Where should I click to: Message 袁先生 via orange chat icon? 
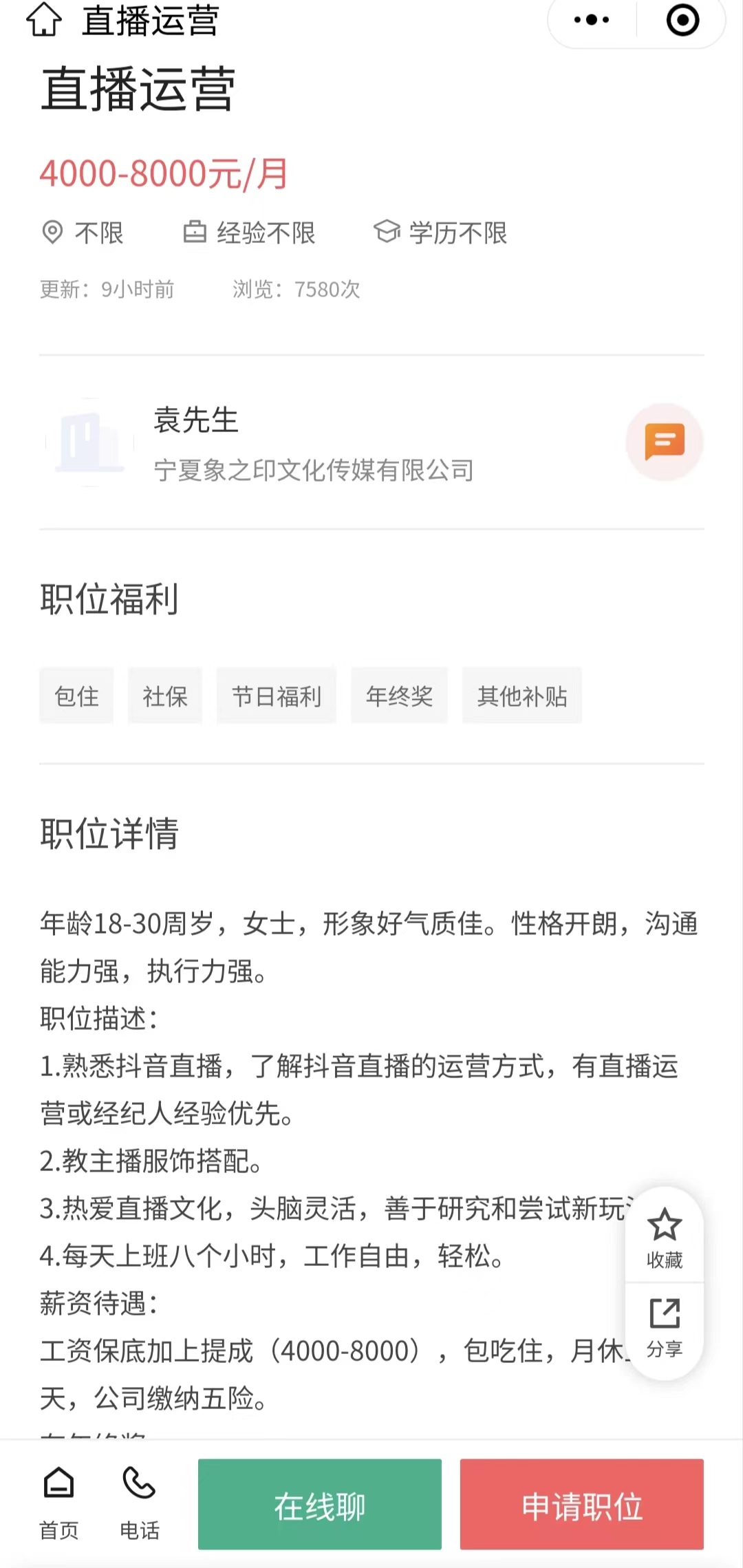click(x=664, y=441)
